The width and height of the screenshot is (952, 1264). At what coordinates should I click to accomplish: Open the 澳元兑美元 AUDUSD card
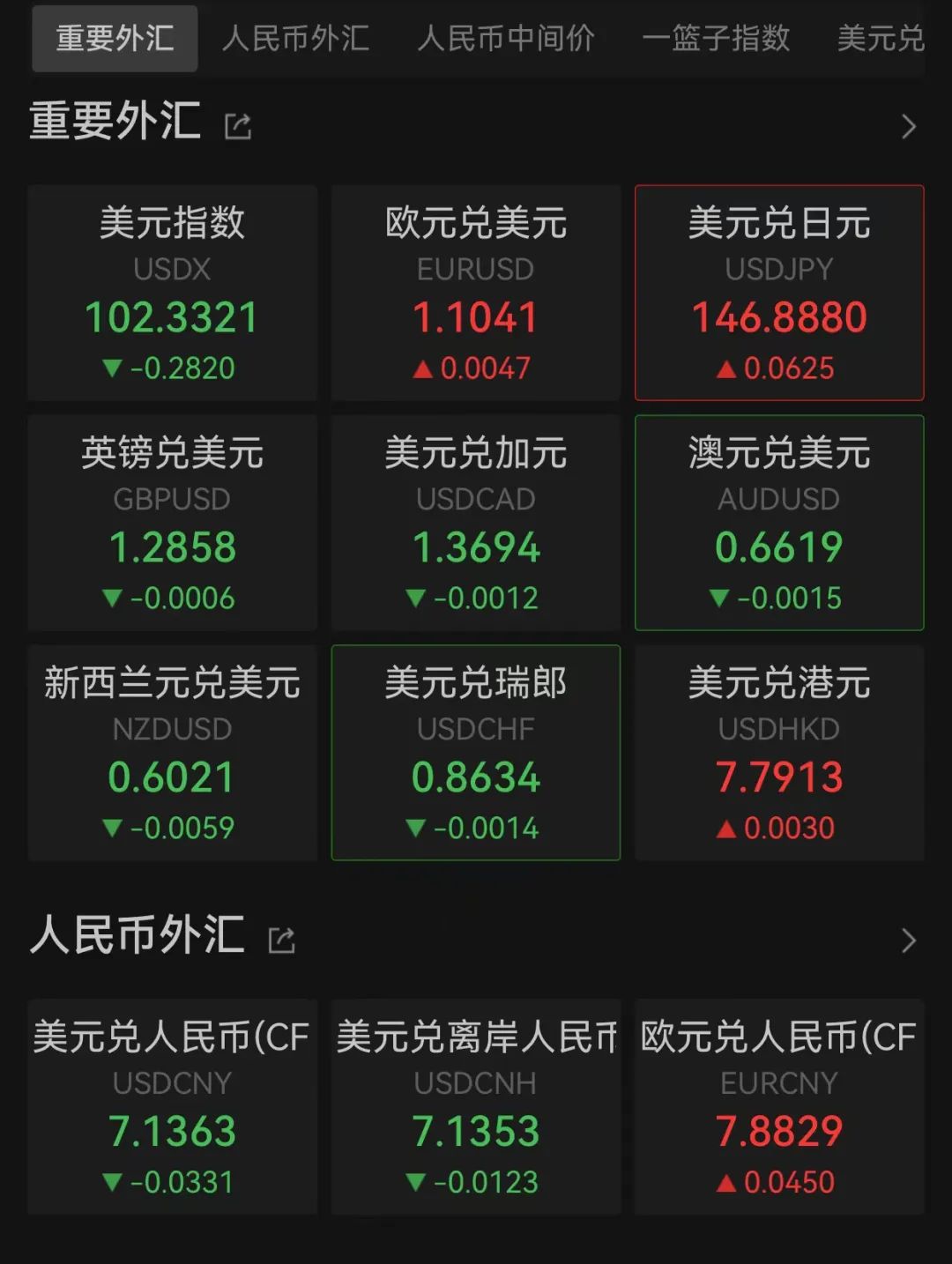pyautogui.click(x=779, y=523)
